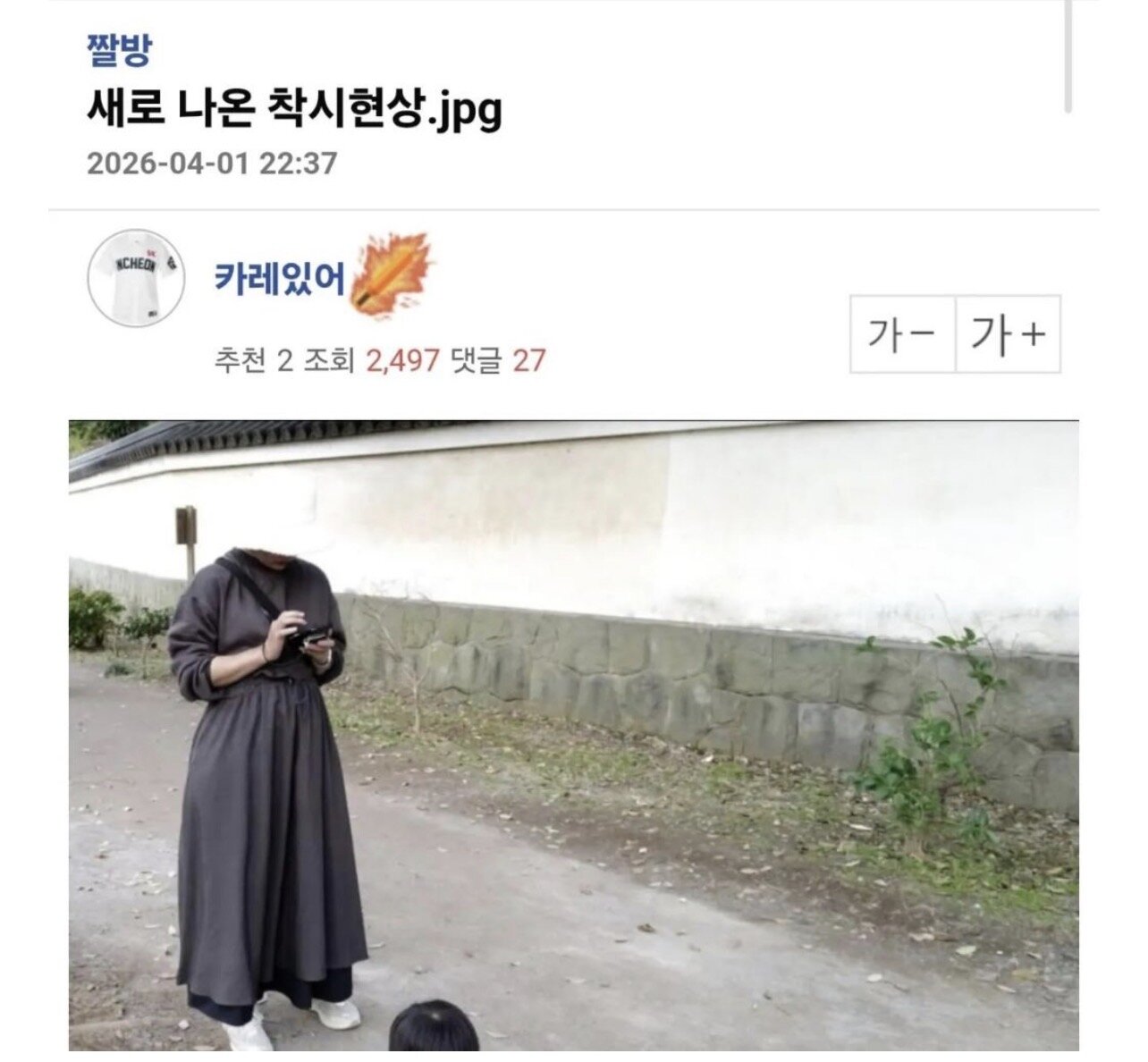
Task: Tap the author's jersey profile picture
Action: [x=136, y=278]
